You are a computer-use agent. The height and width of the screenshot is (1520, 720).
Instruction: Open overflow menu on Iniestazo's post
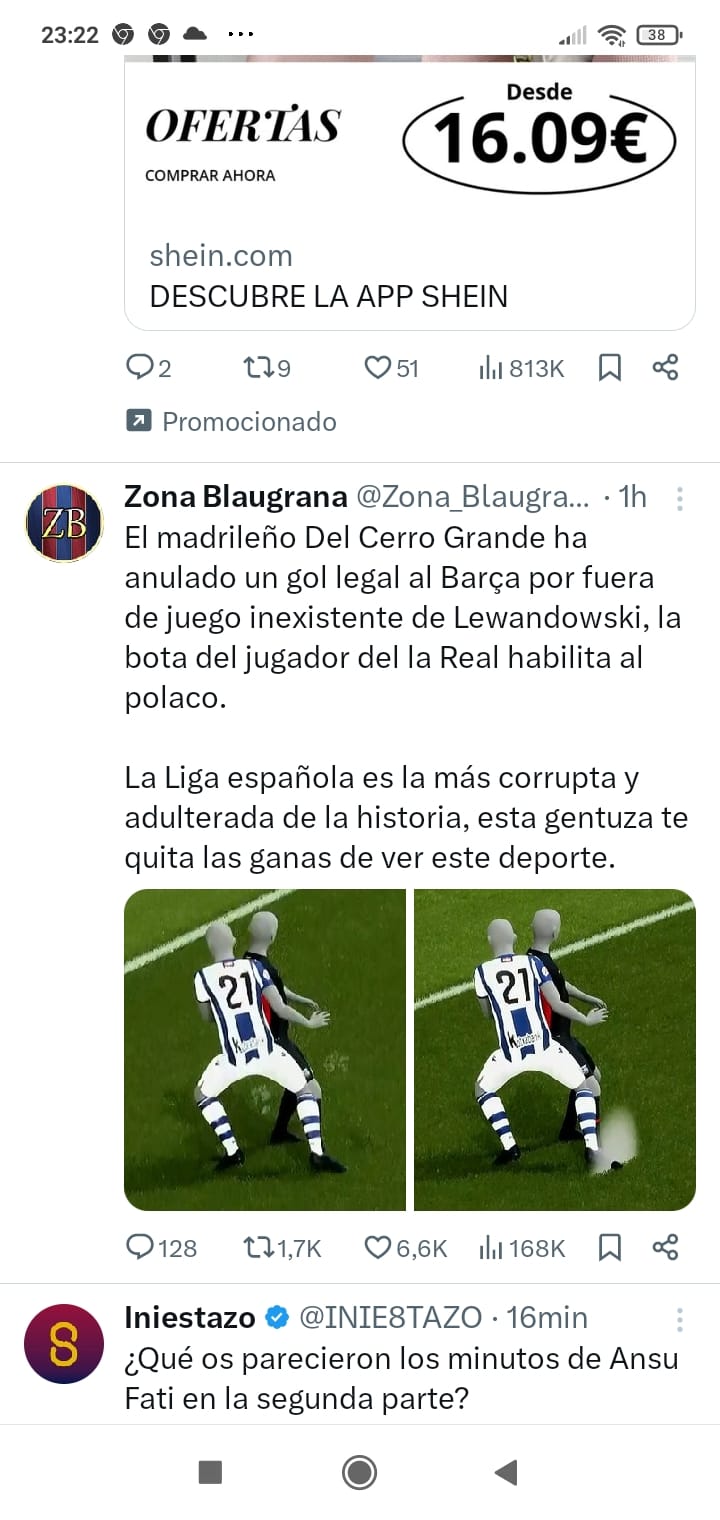point(679,1319)
